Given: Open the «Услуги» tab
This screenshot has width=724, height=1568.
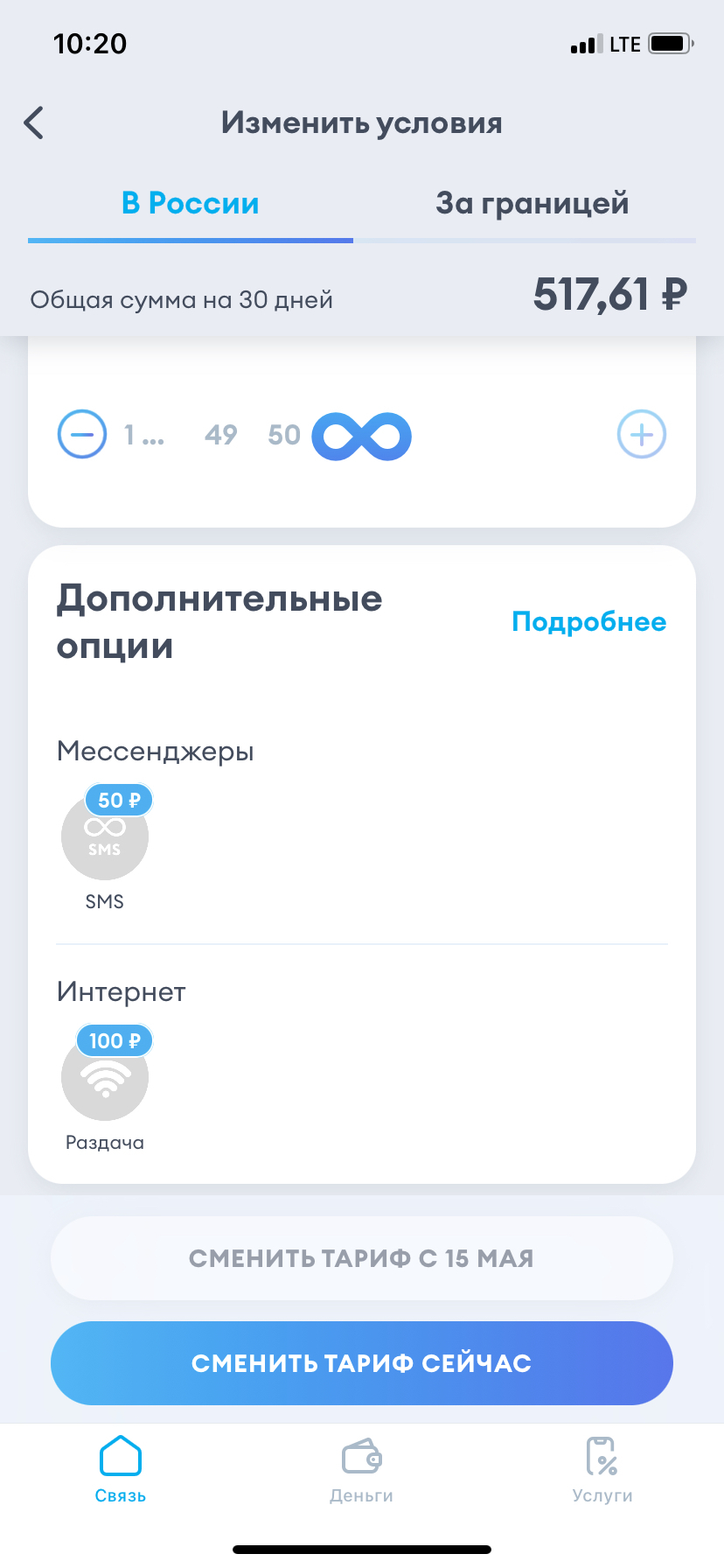Looking at the screenshot, I should [602, 1470].
